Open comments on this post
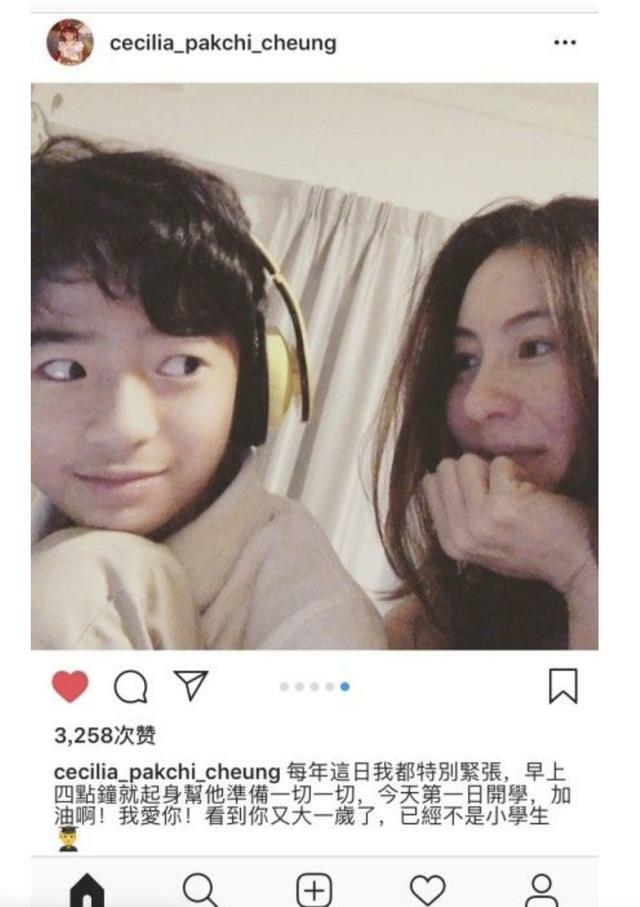640x907 pixels. click(x=130, y=686)
